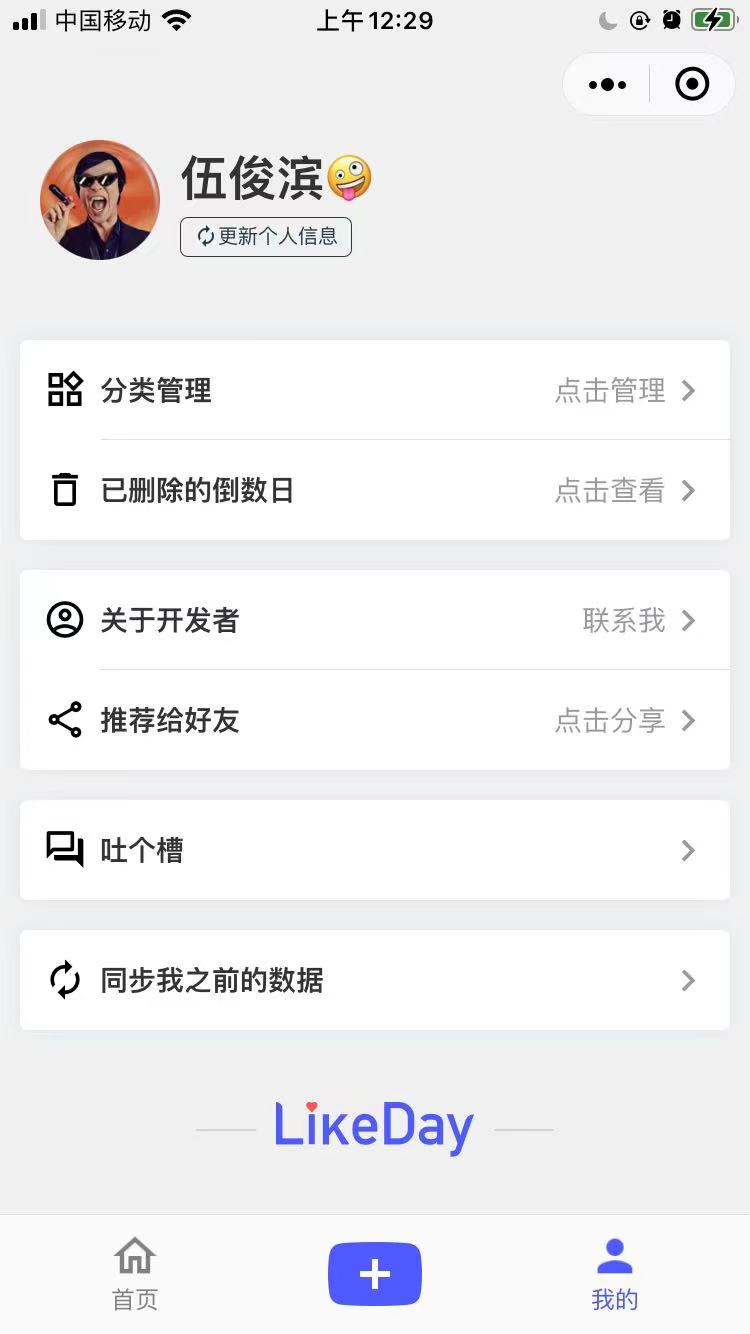
Task: View 已删除的倒数日 deleted countdowns
Action: [374, 490]
